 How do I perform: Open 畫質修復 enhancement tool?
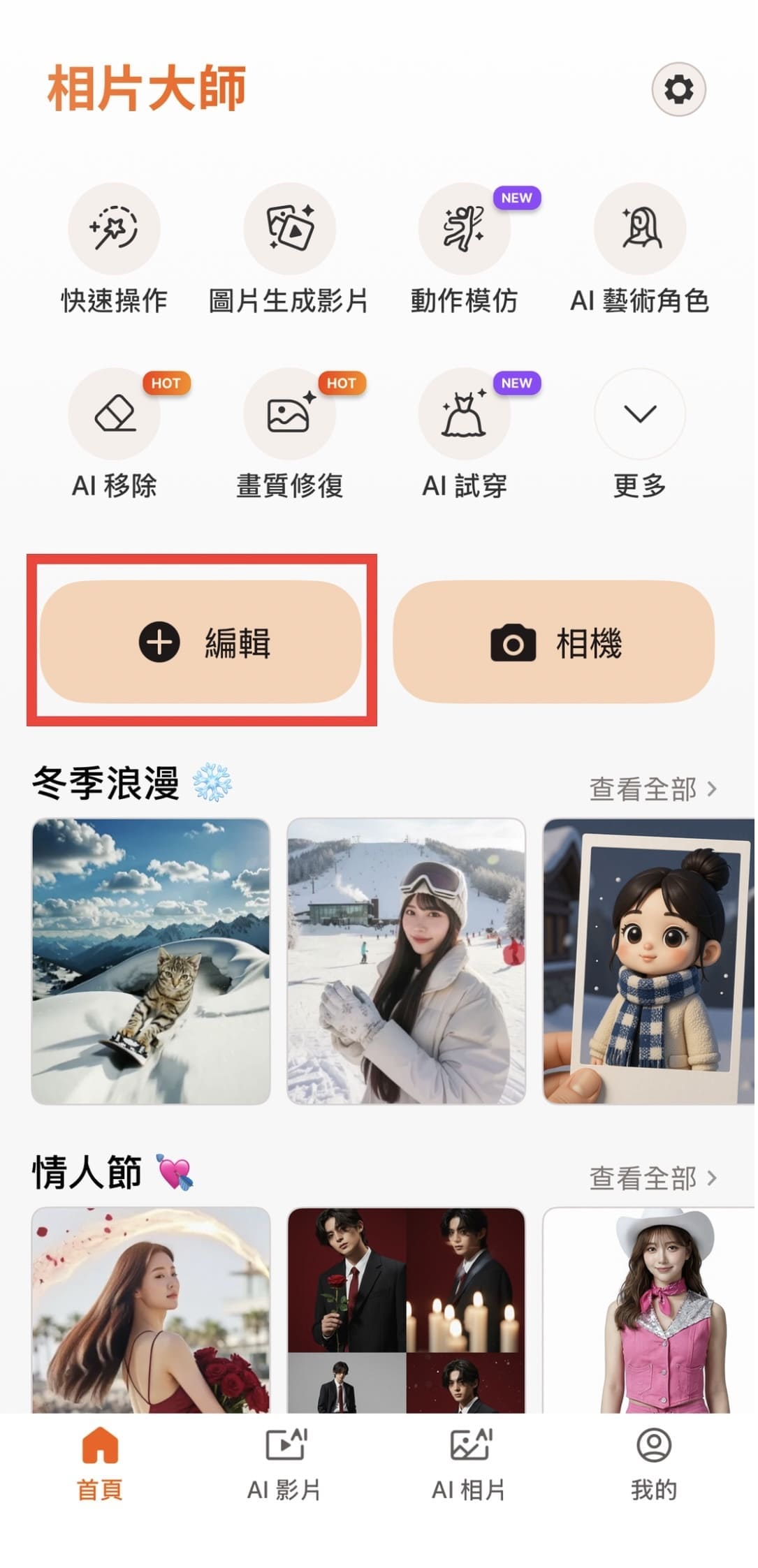[289, 414]
